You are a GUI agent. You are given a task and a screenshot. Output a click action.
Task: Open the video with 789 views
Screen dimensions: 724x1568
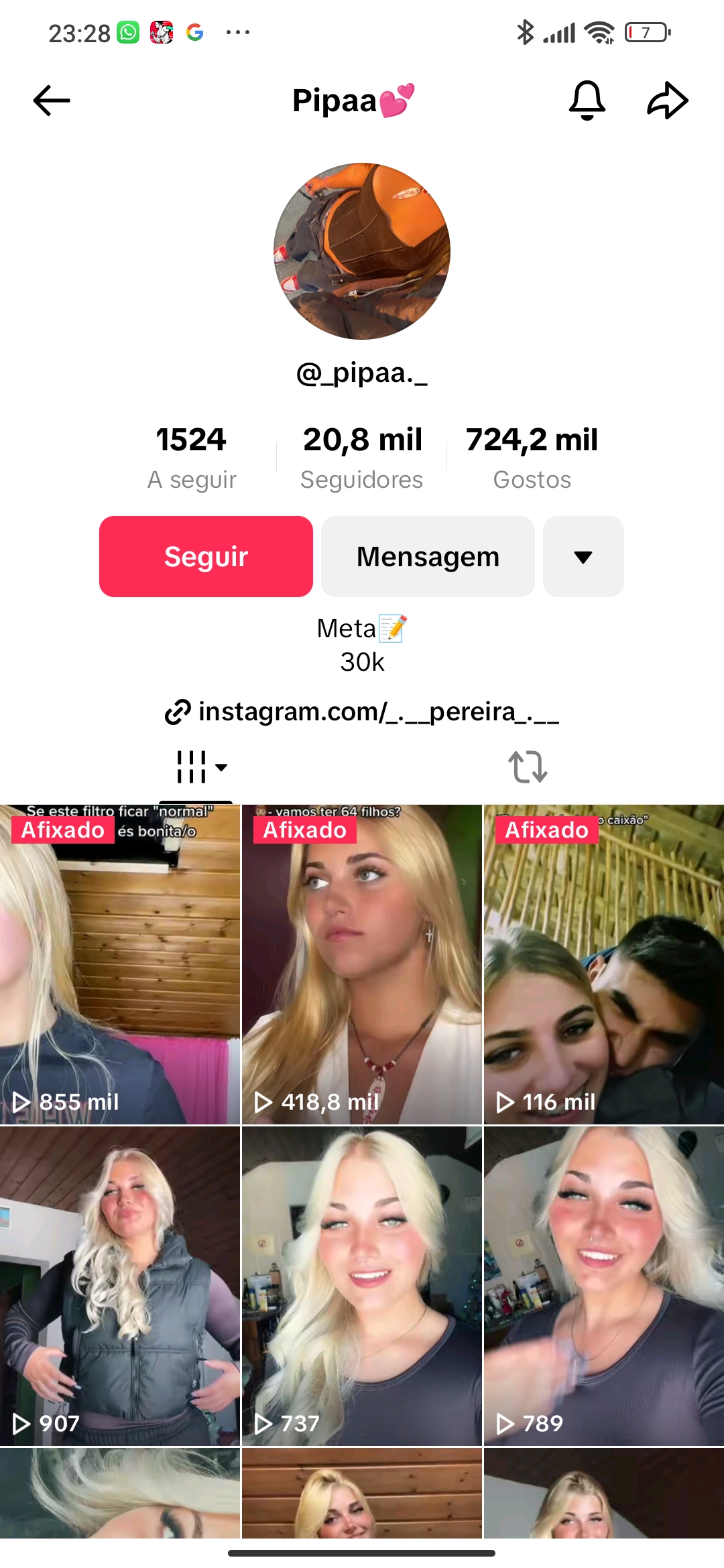(604, 1287)
